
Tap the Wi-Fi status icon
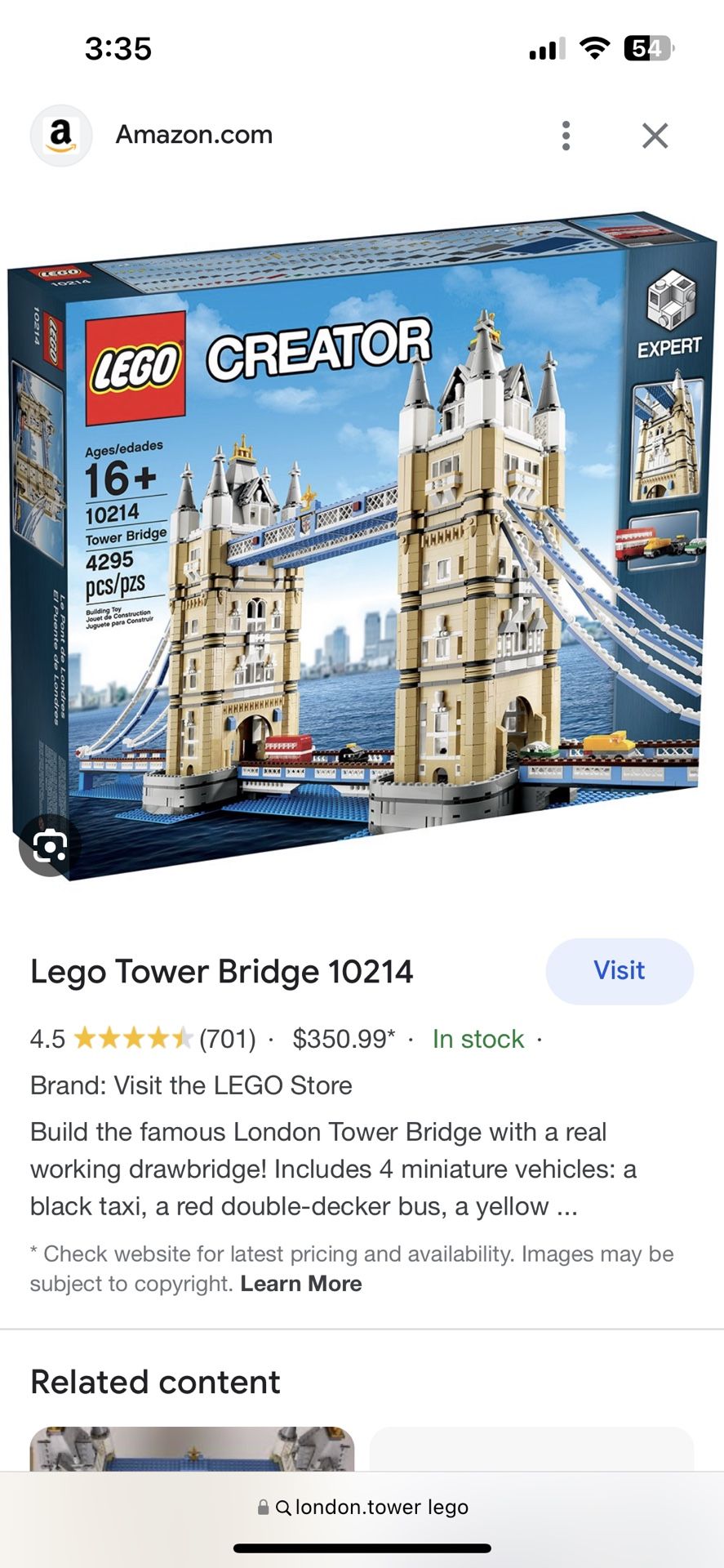[595, 48]
